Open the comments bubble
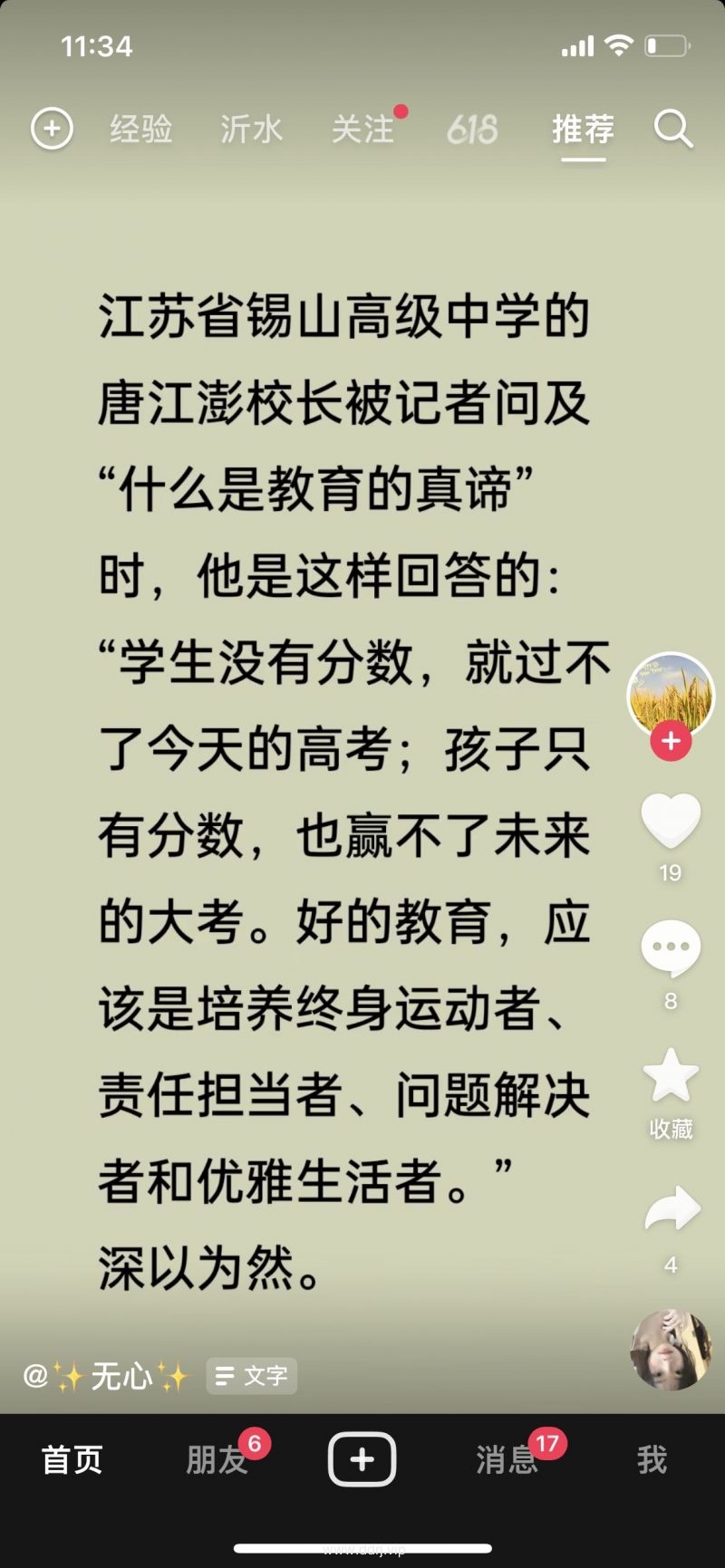 pyautogui.click(x=671, y=948)
